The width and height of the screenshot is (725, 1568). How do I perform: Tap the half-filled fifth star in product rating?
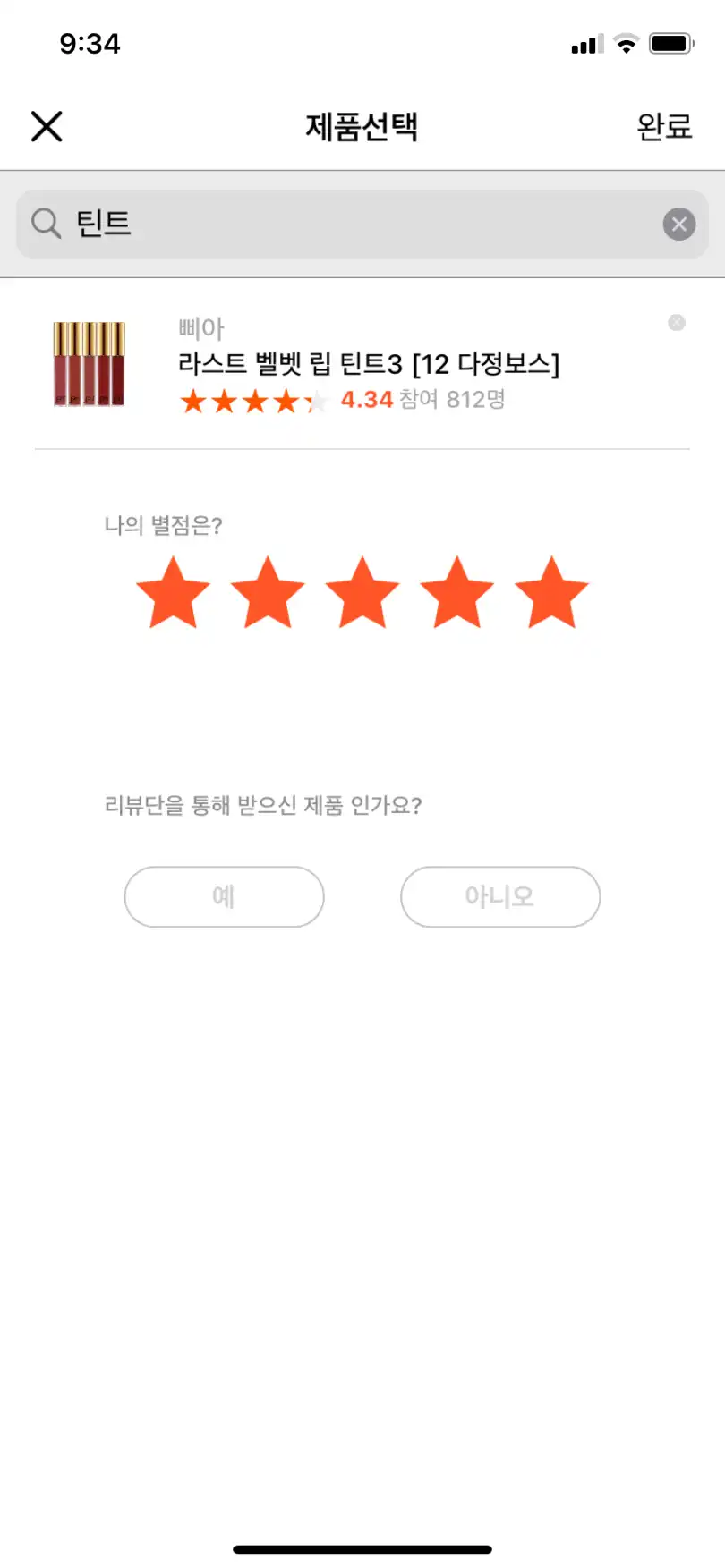point(313,401)
